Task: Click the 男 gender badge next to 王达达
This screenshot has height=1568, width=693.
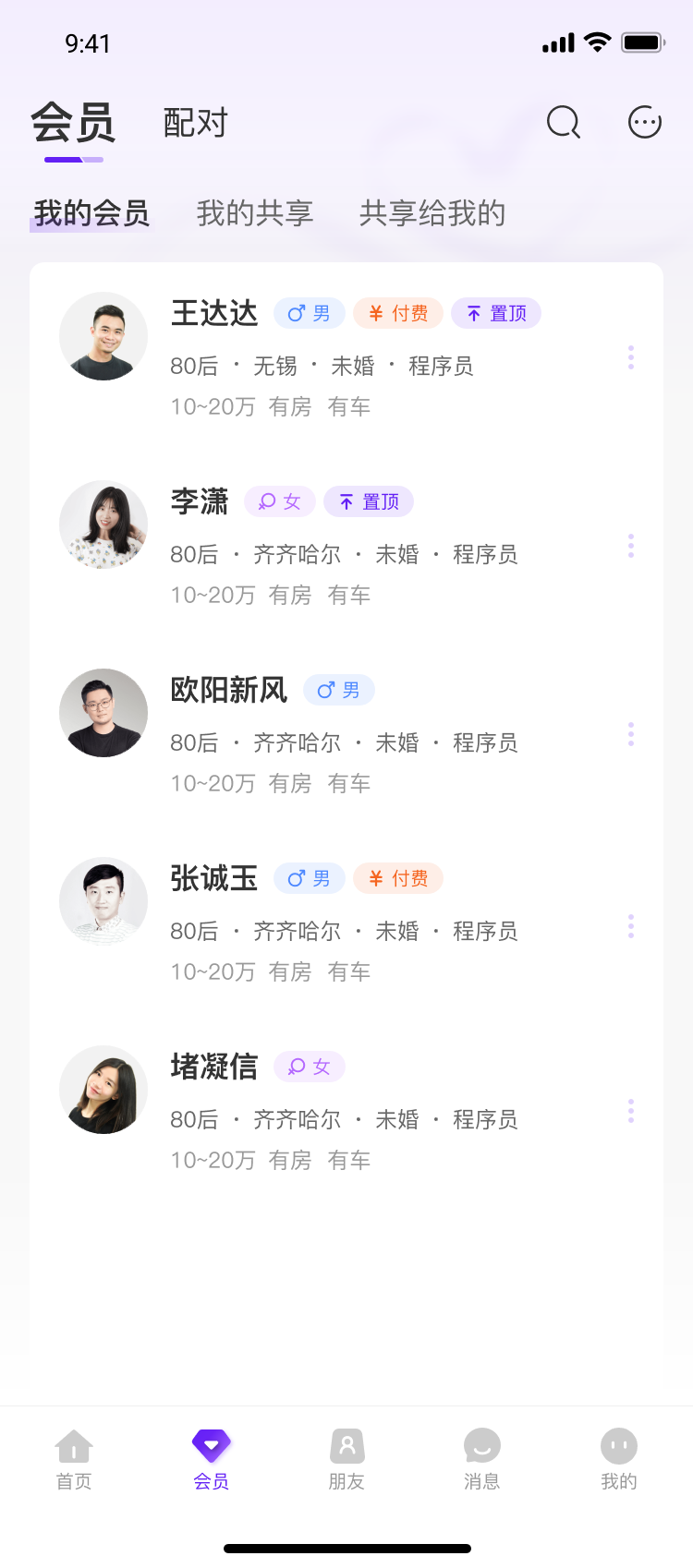Action: (x=309, y=313)
